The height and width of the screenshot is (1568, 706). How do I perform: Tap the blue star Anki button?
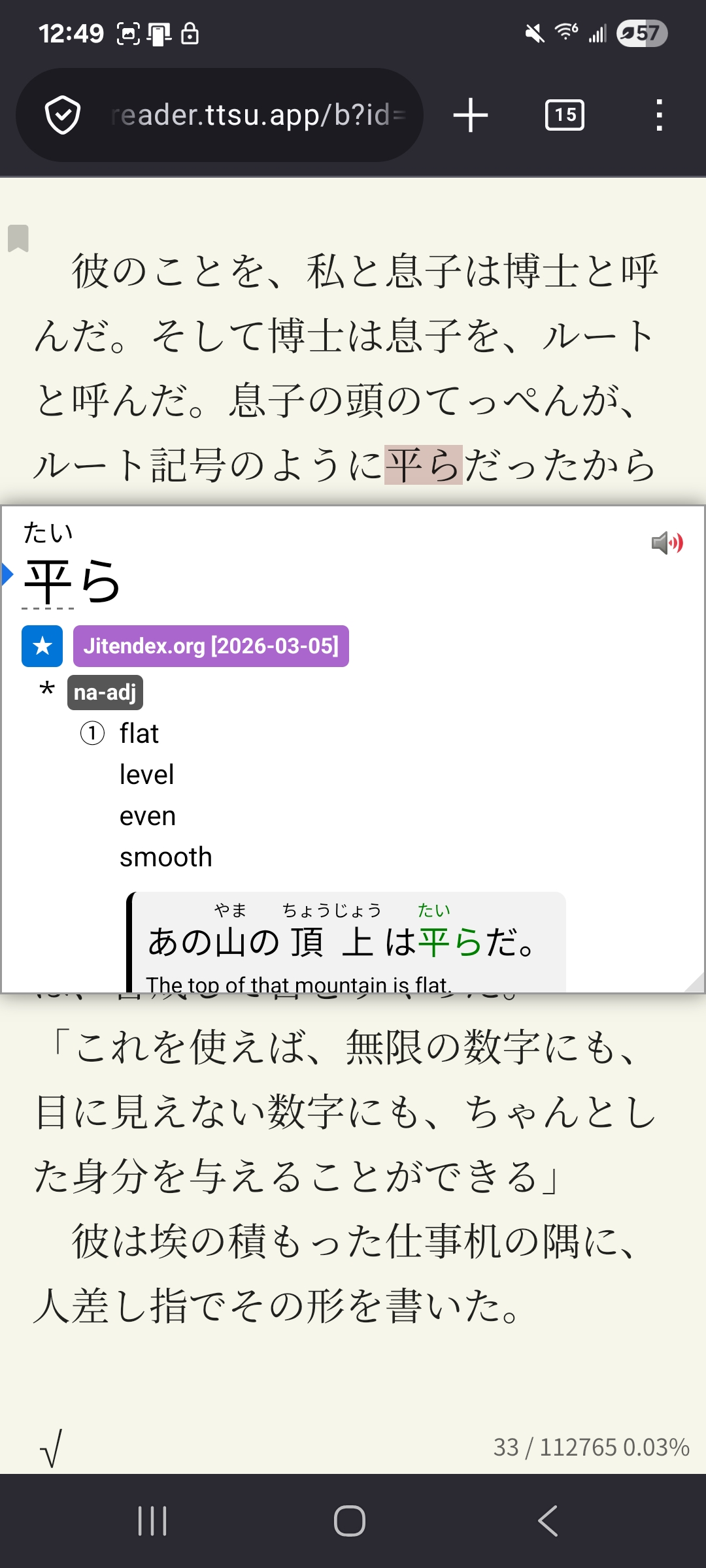[x=42, y=646]
